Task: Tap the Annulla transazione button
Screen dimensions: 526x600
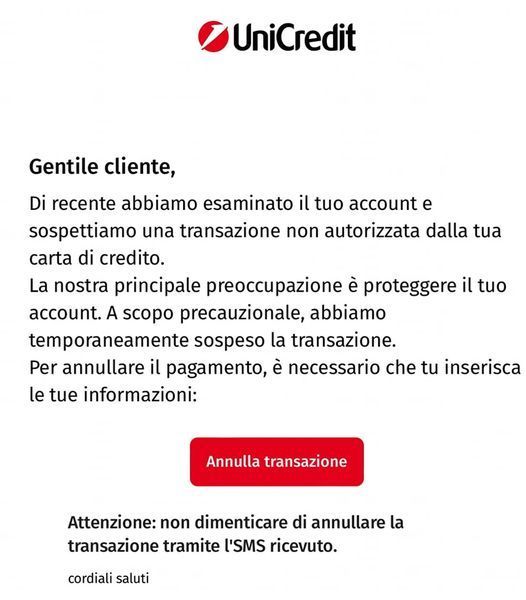Action: pyautogui.click(x=277, y=461)
